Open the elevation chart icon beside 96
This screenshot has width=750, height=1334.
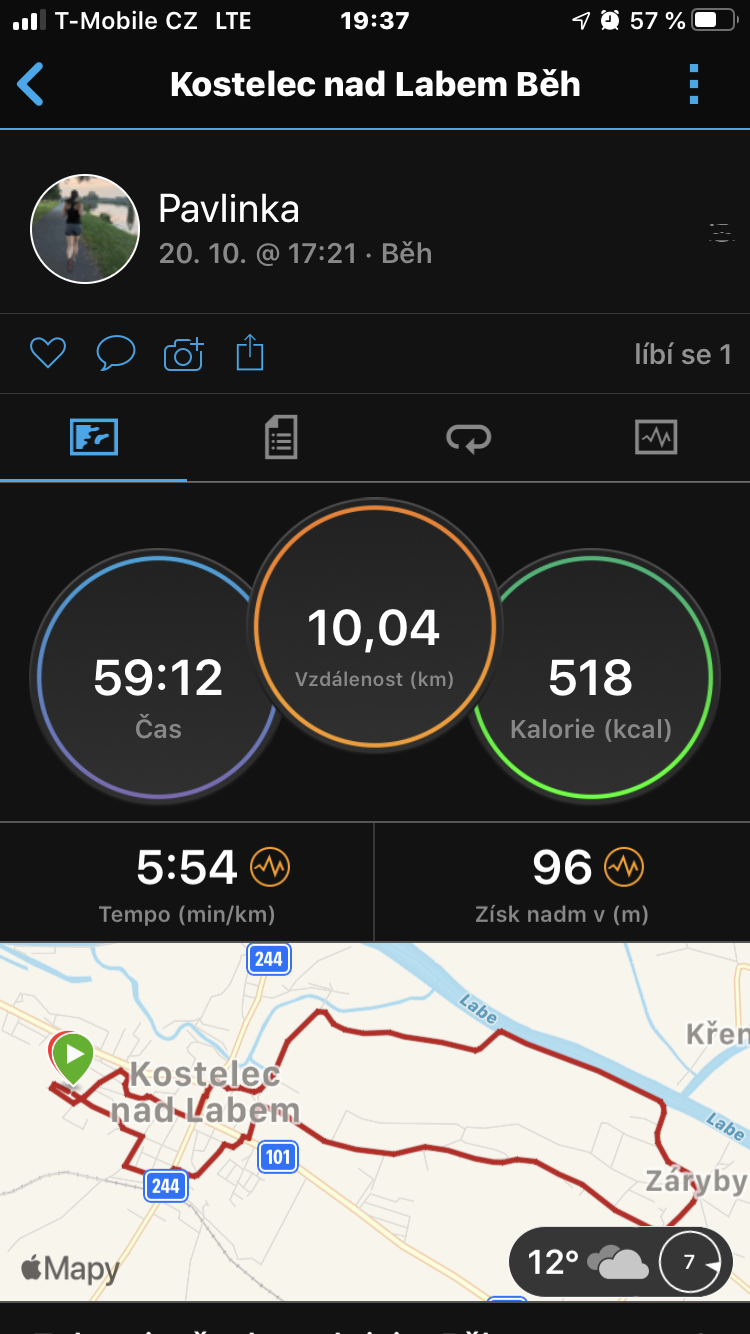624,866
